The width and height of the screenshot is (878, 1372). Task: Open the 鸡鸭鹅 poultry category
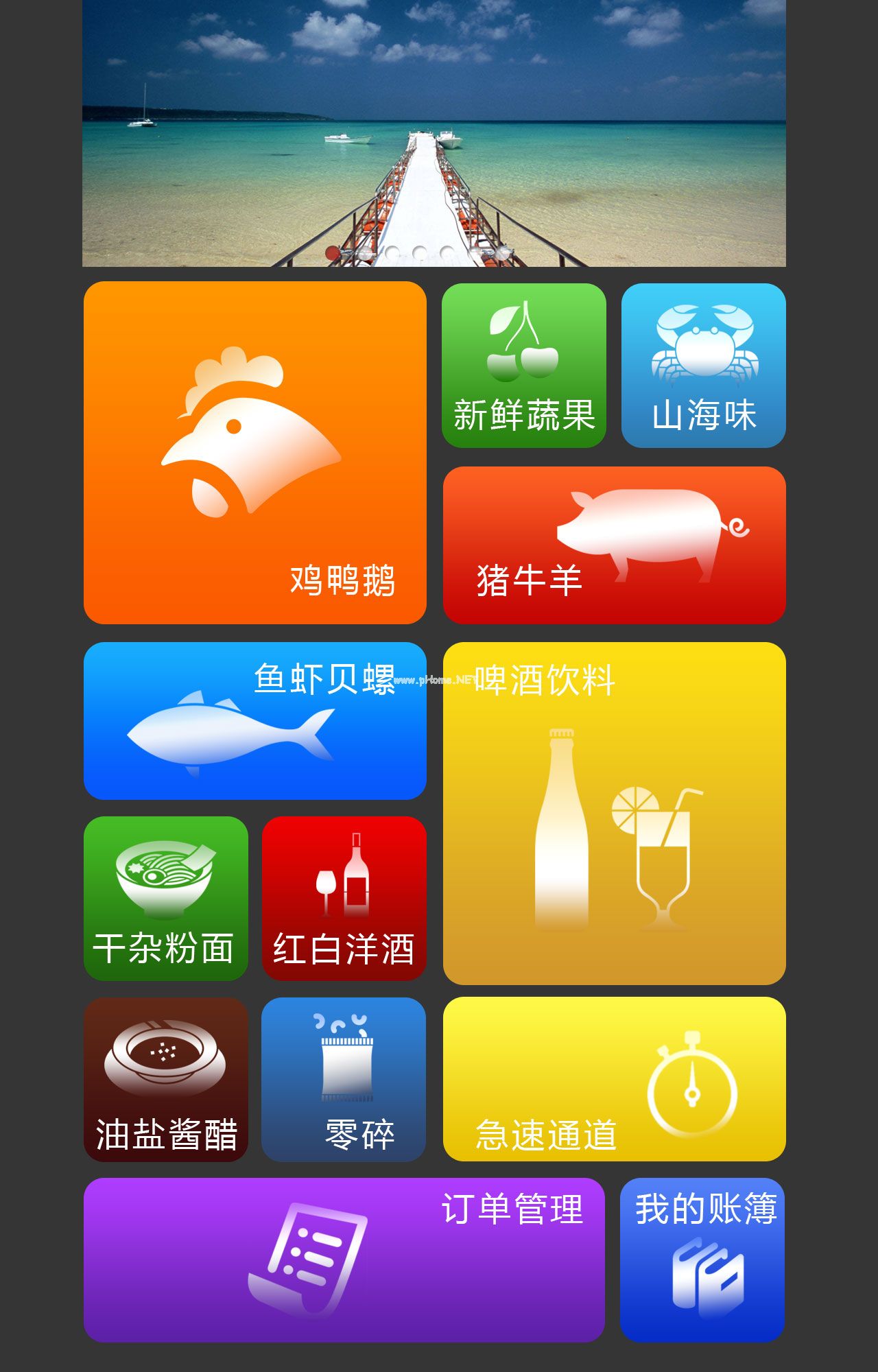click(x=254, y=453)
